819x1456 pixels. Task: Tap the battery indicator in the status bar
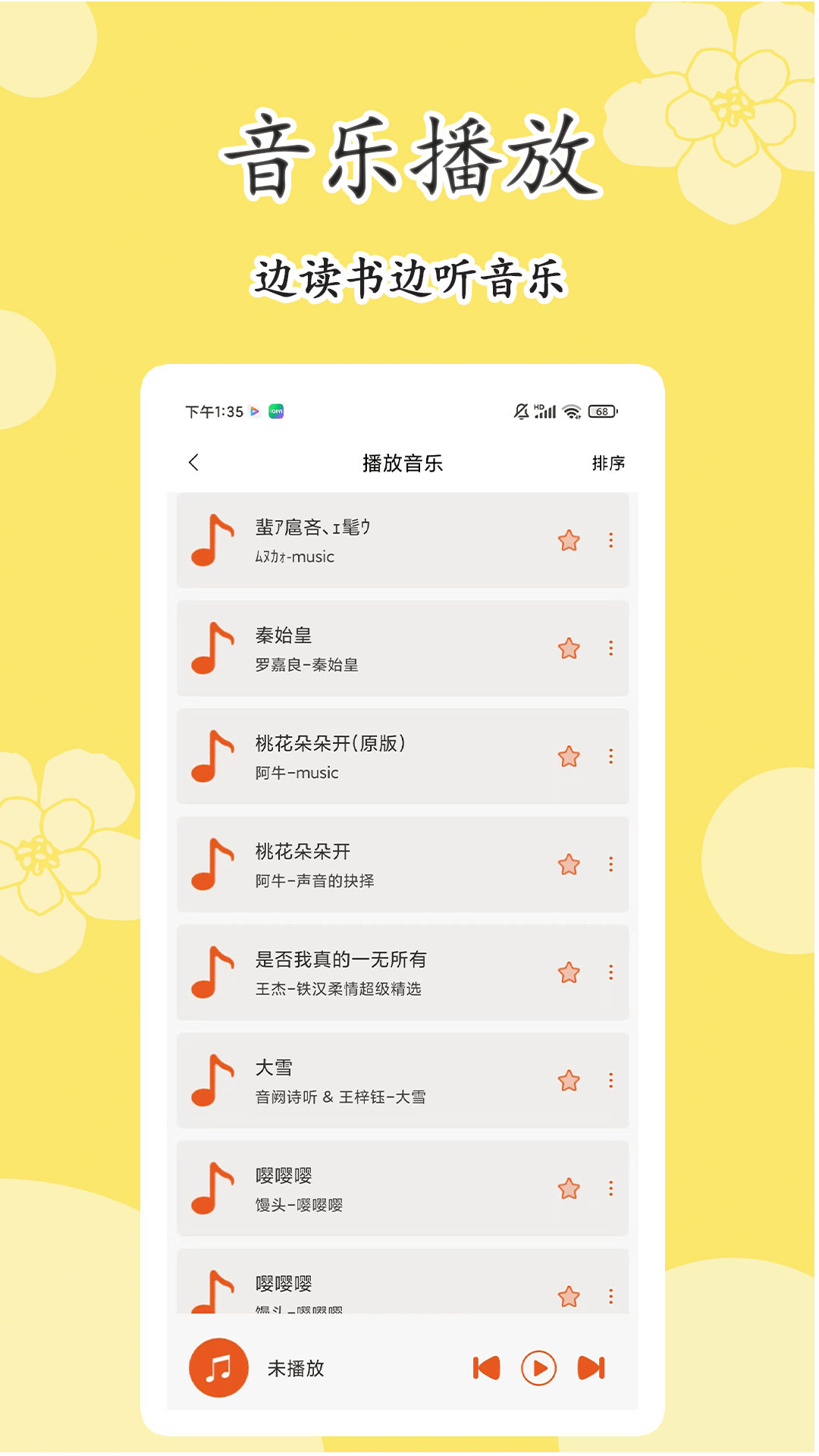click(x=601, y=412)
